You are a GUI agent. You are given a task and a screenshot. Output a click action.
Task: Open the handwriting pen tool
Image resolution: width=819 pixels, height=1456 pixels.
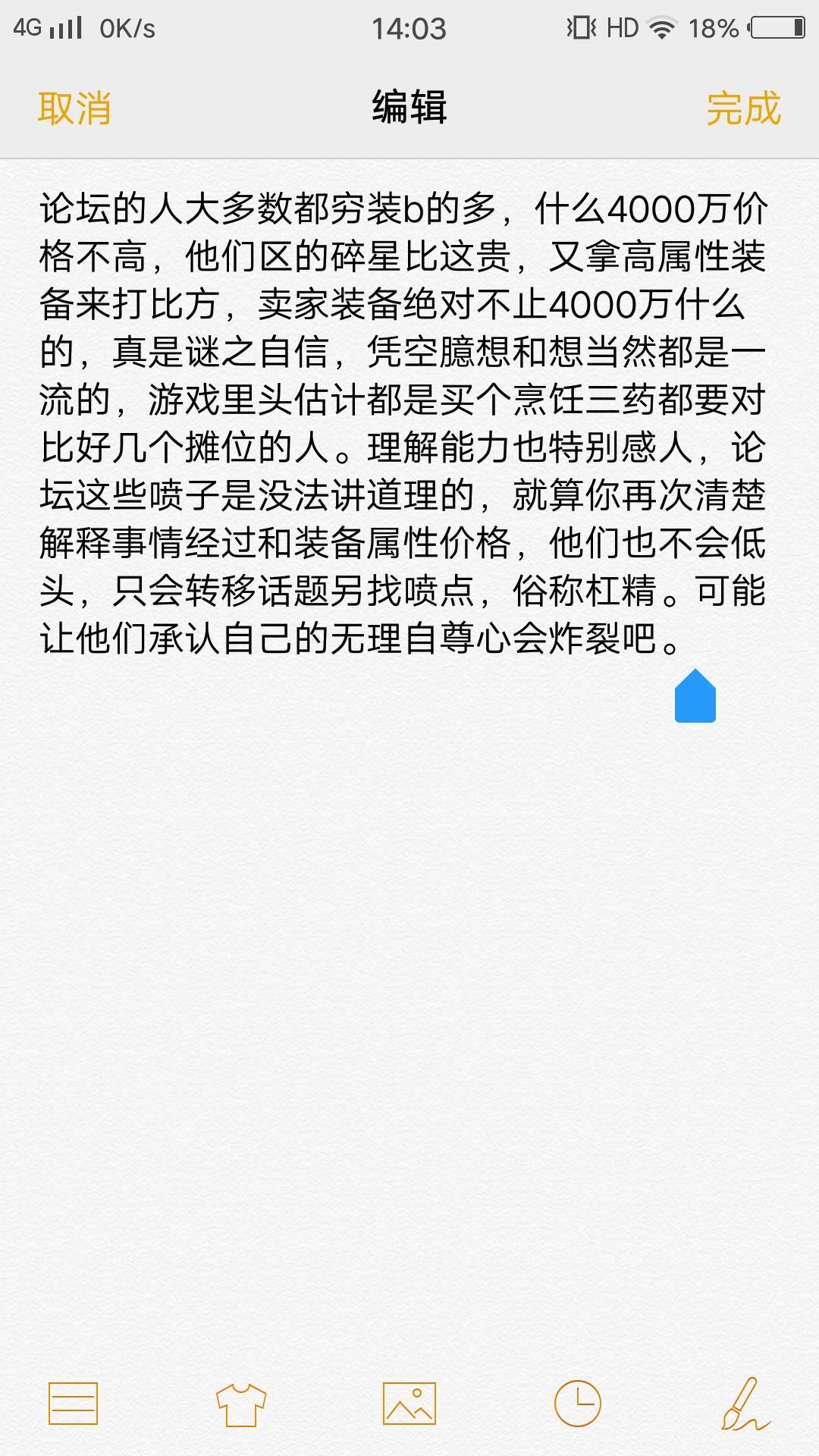coord(745,1404)
